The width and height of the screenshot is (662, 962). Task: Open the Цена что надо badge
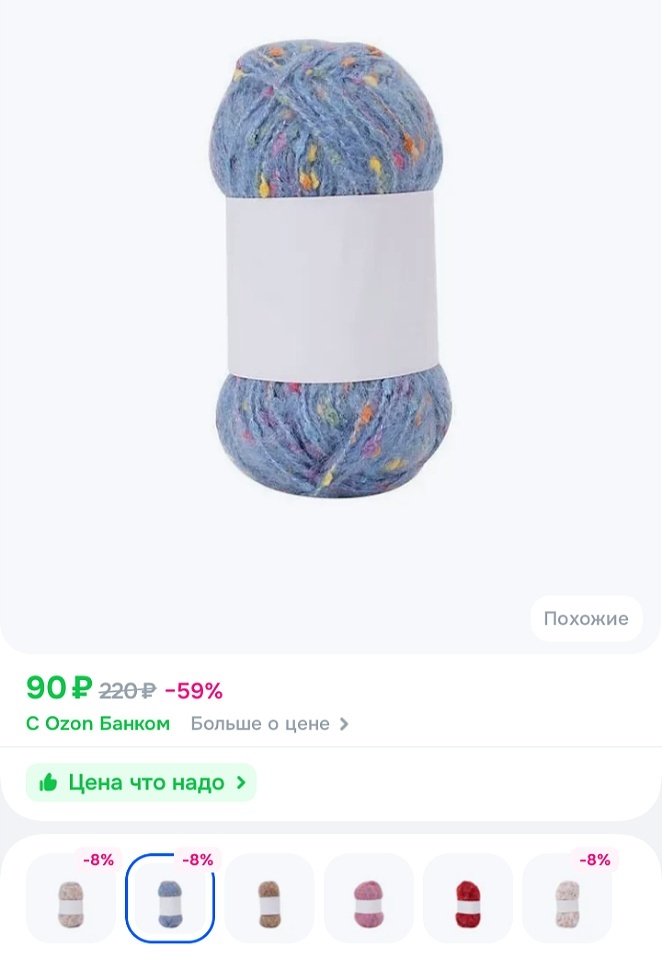point(142,783)
